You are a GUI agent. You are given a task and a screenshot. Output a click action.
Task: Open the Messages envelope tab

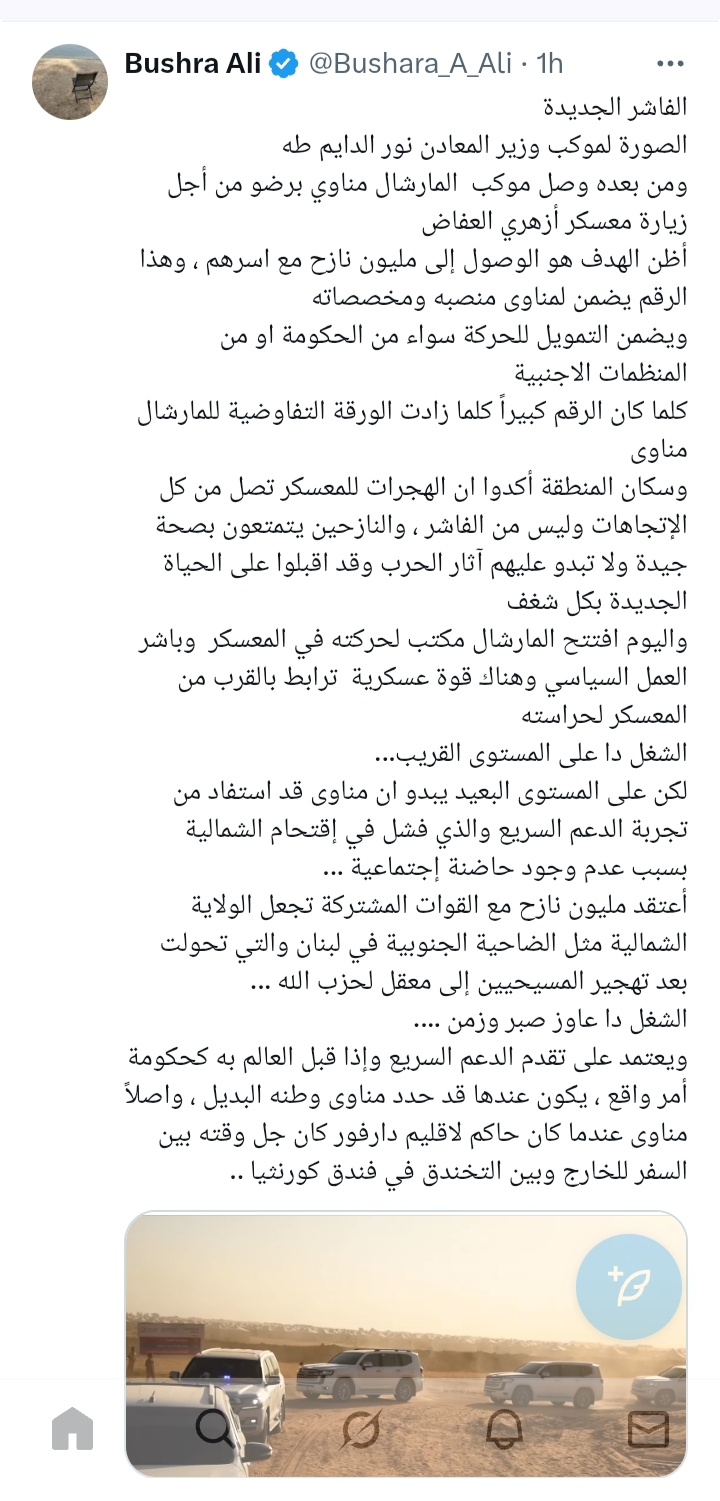point(648,1429)
